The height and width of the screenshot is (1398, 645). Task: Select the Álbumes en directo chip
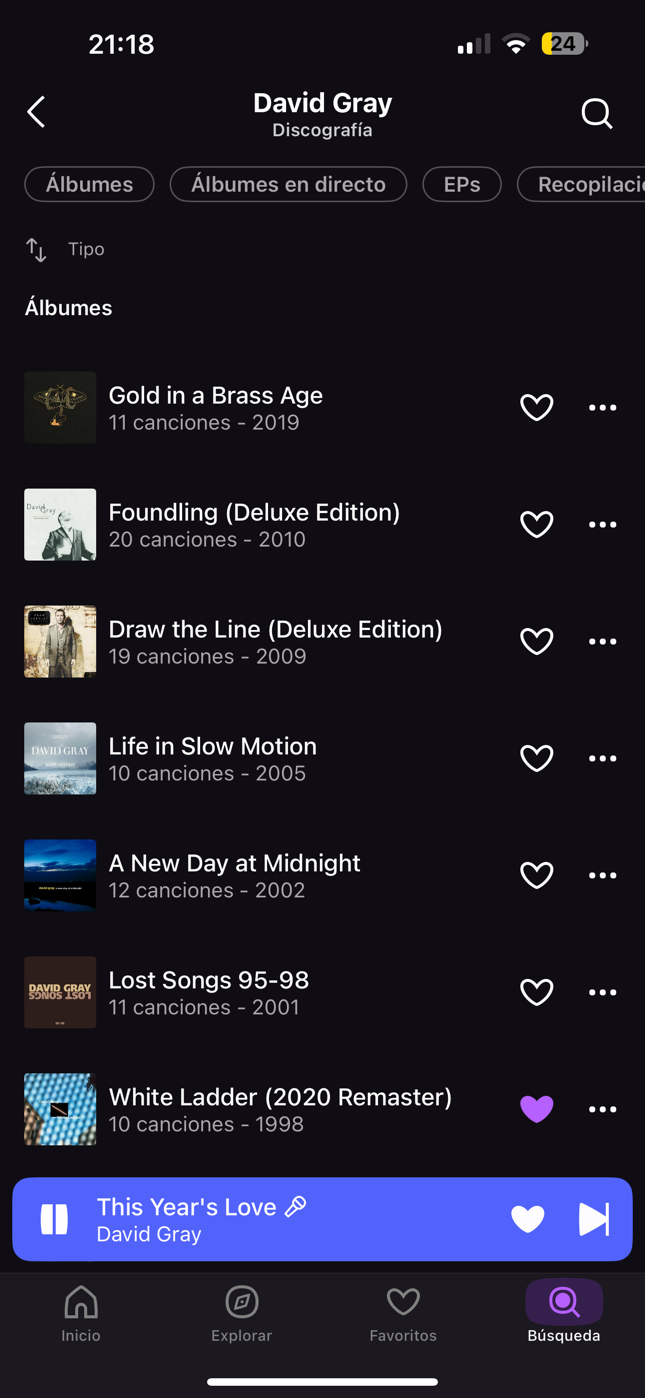point(288,184)
